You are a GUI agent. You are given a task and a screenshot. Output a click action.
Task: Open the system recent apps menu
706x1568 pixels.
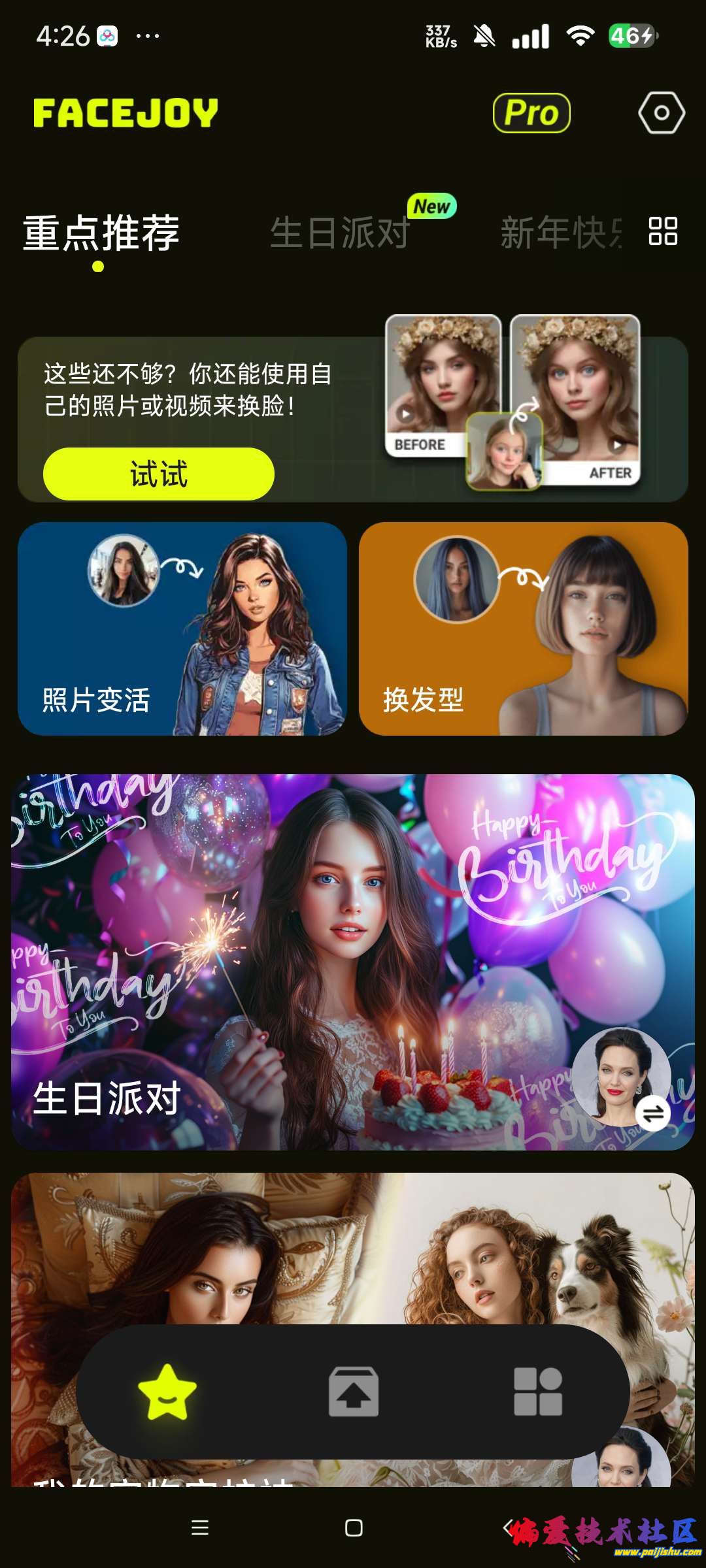200,1527
